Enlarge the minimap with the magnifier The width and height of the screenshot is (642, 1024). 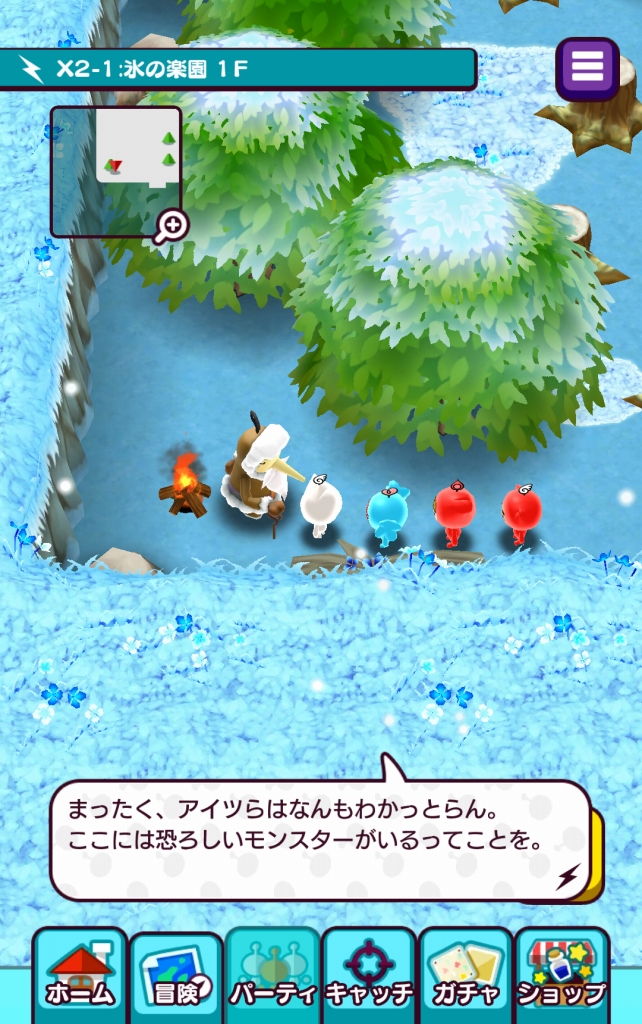(171, 226)
